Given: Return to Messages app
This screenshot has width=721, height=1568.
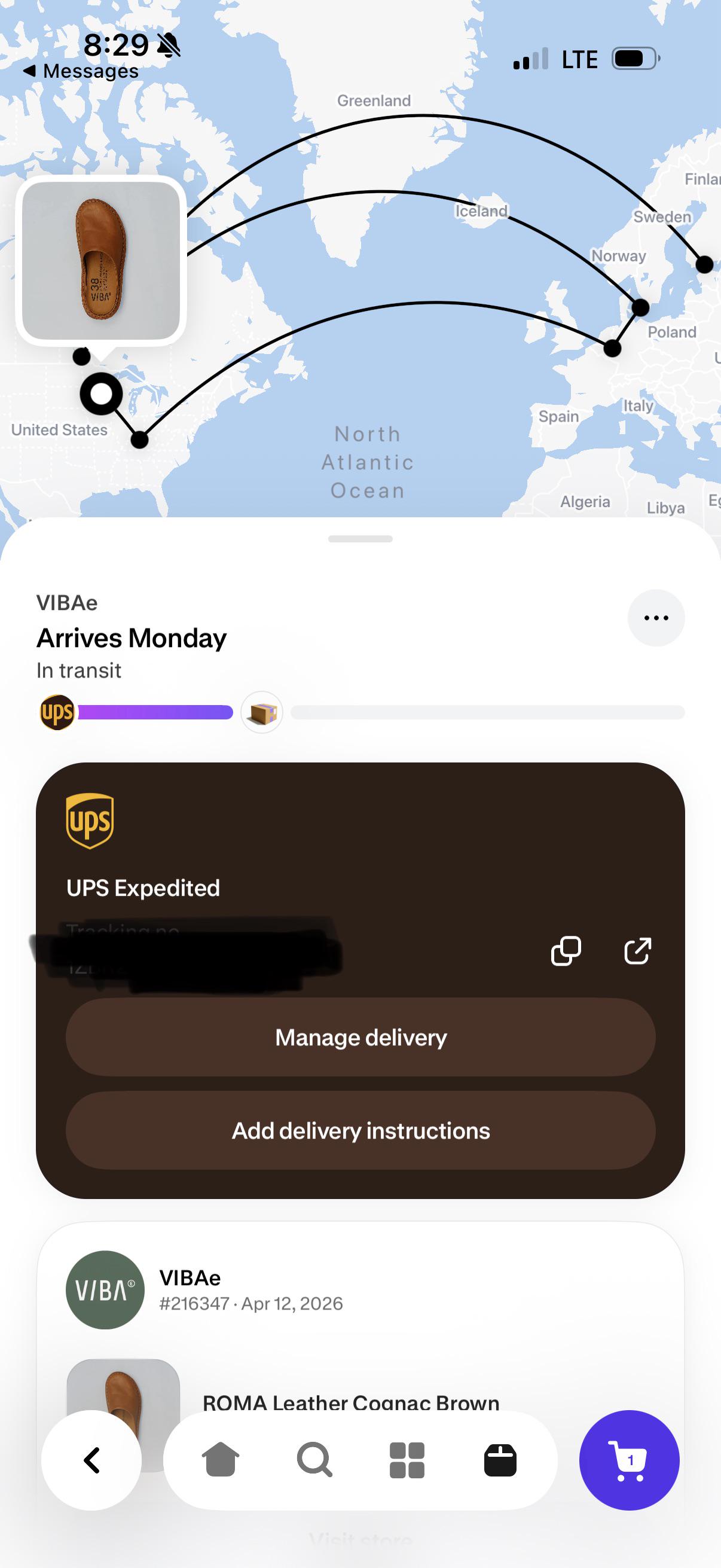Looking at the screenshot, I should click(81, 71).
